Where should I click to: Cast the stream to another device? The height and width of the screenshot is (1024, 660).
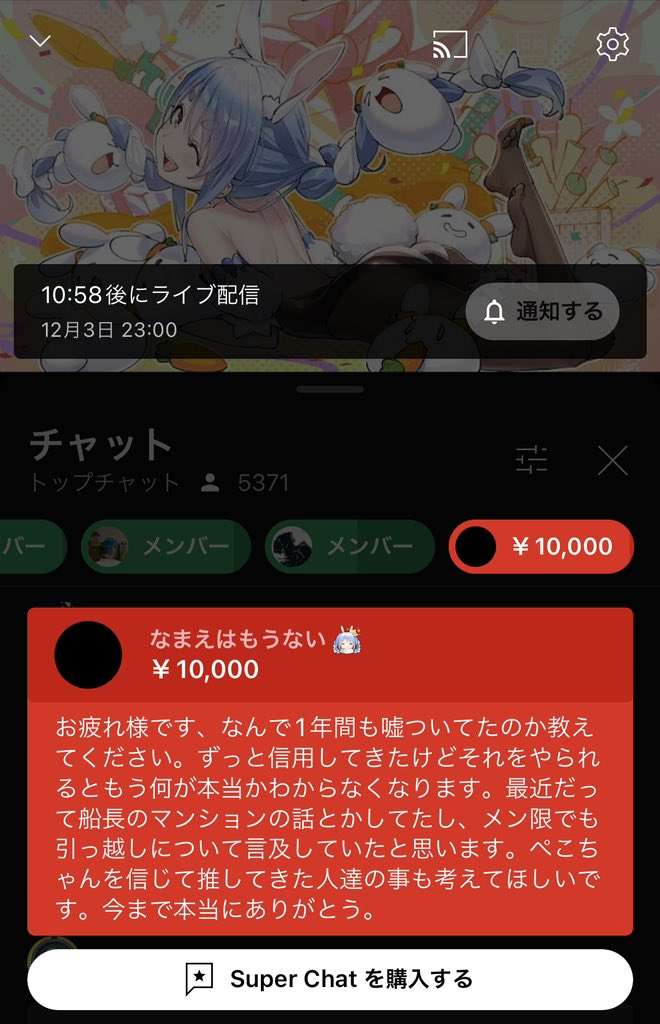450,44
